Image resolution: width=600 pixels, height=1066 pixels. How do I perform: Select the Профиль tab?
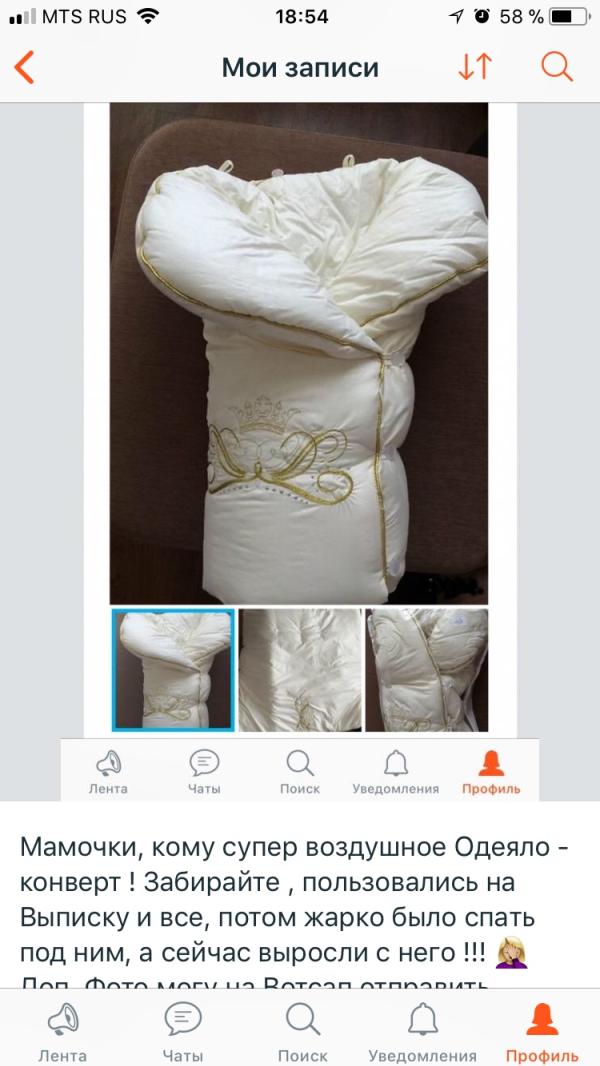[x=542, y=1032]
